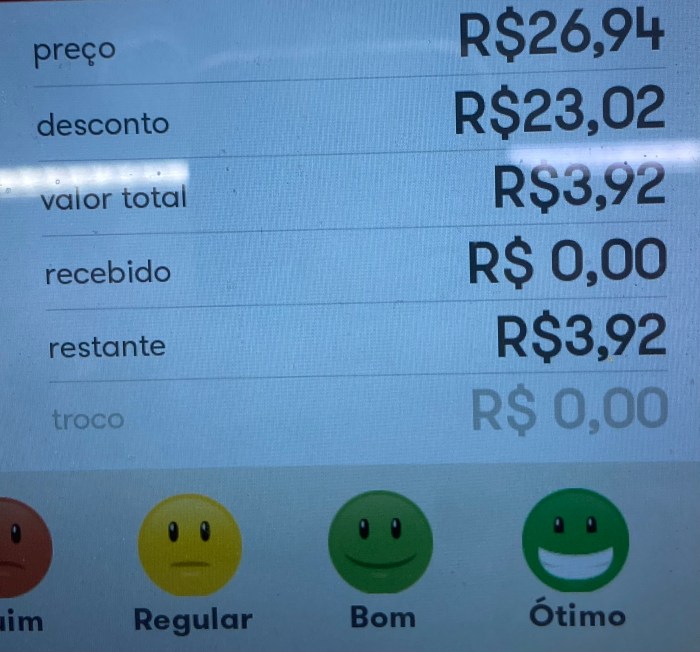This screenshot has width=700, height=652.
Task: Tap the red Ruim face
Action: 20,548
